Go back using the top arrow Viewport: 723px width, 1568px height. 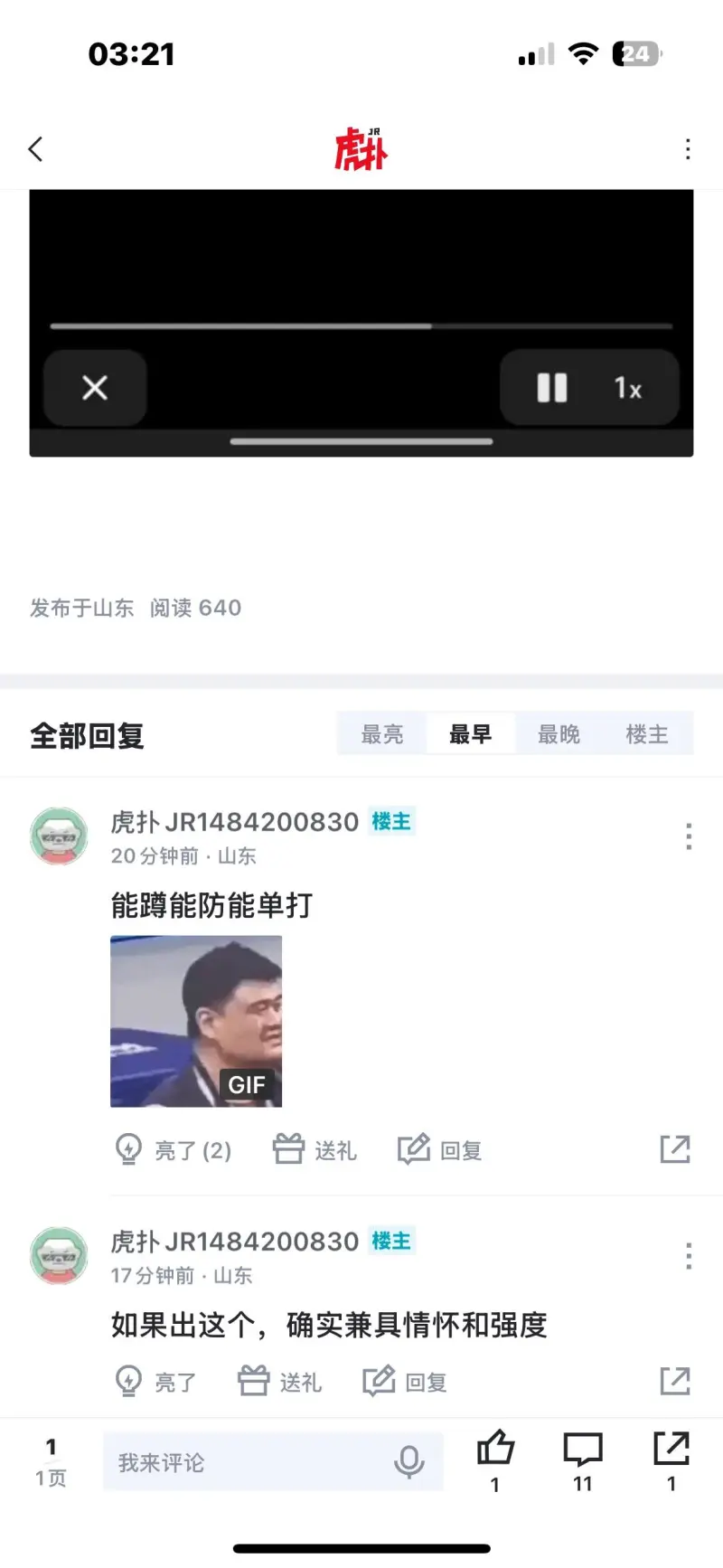coord(36,149)
